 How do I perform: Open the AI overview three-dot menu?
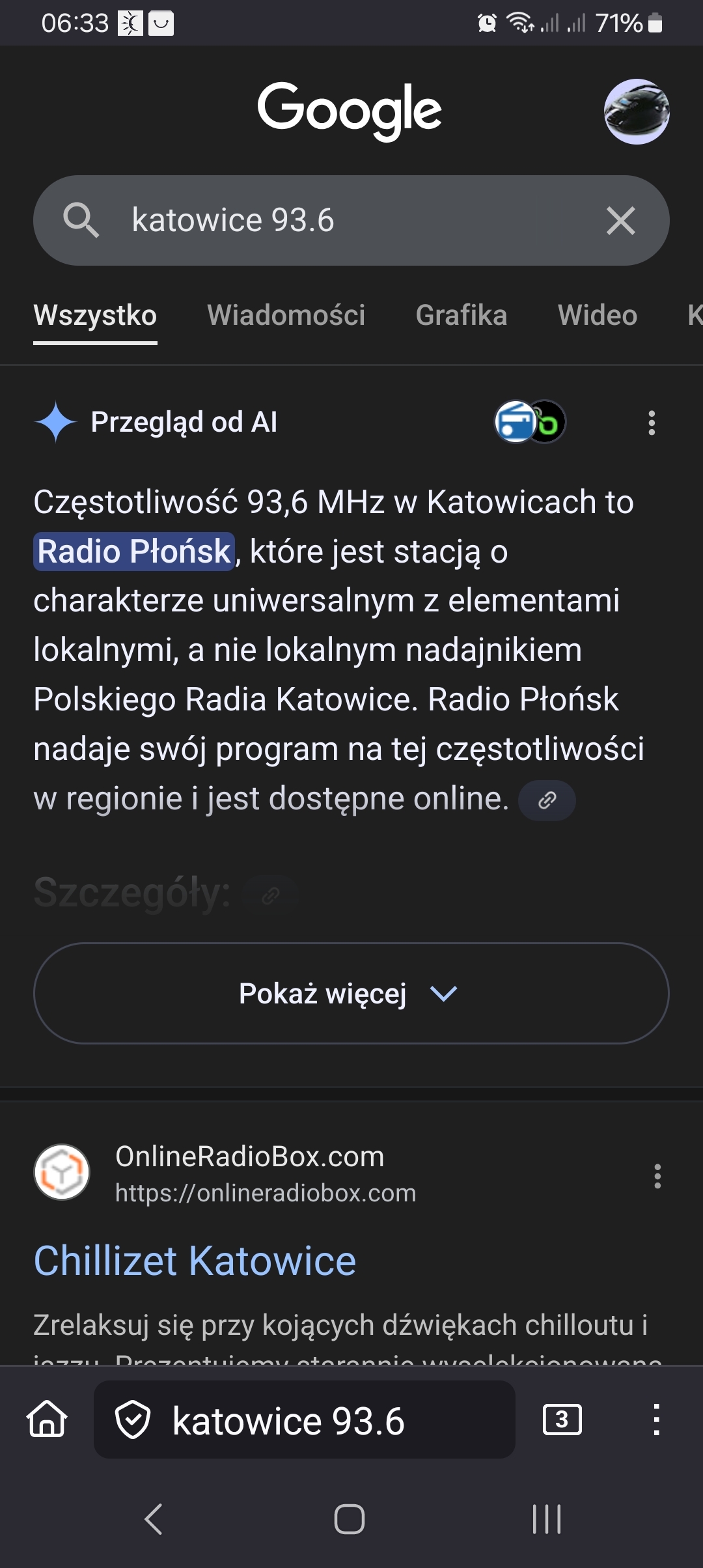[652, 423]
